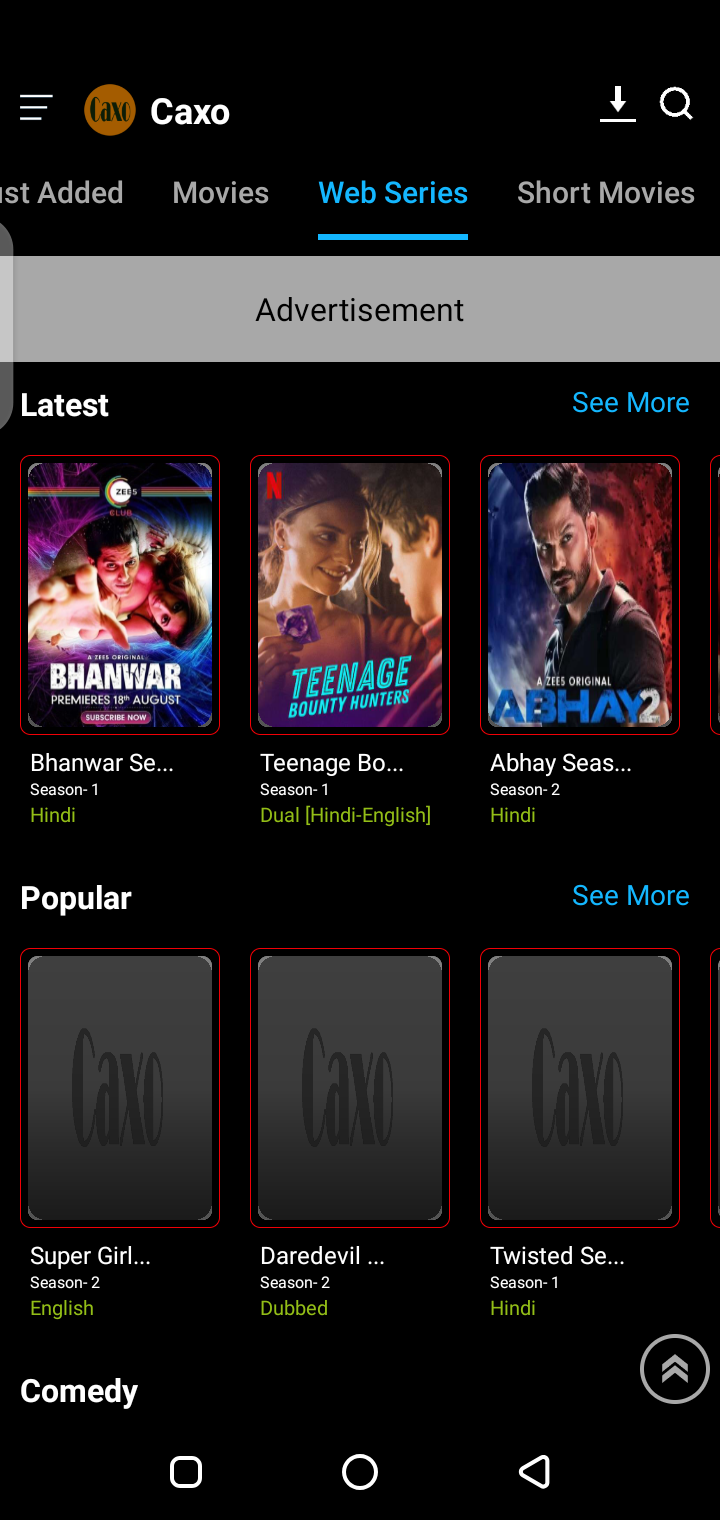Open Abhay Season 2 card

580,595
